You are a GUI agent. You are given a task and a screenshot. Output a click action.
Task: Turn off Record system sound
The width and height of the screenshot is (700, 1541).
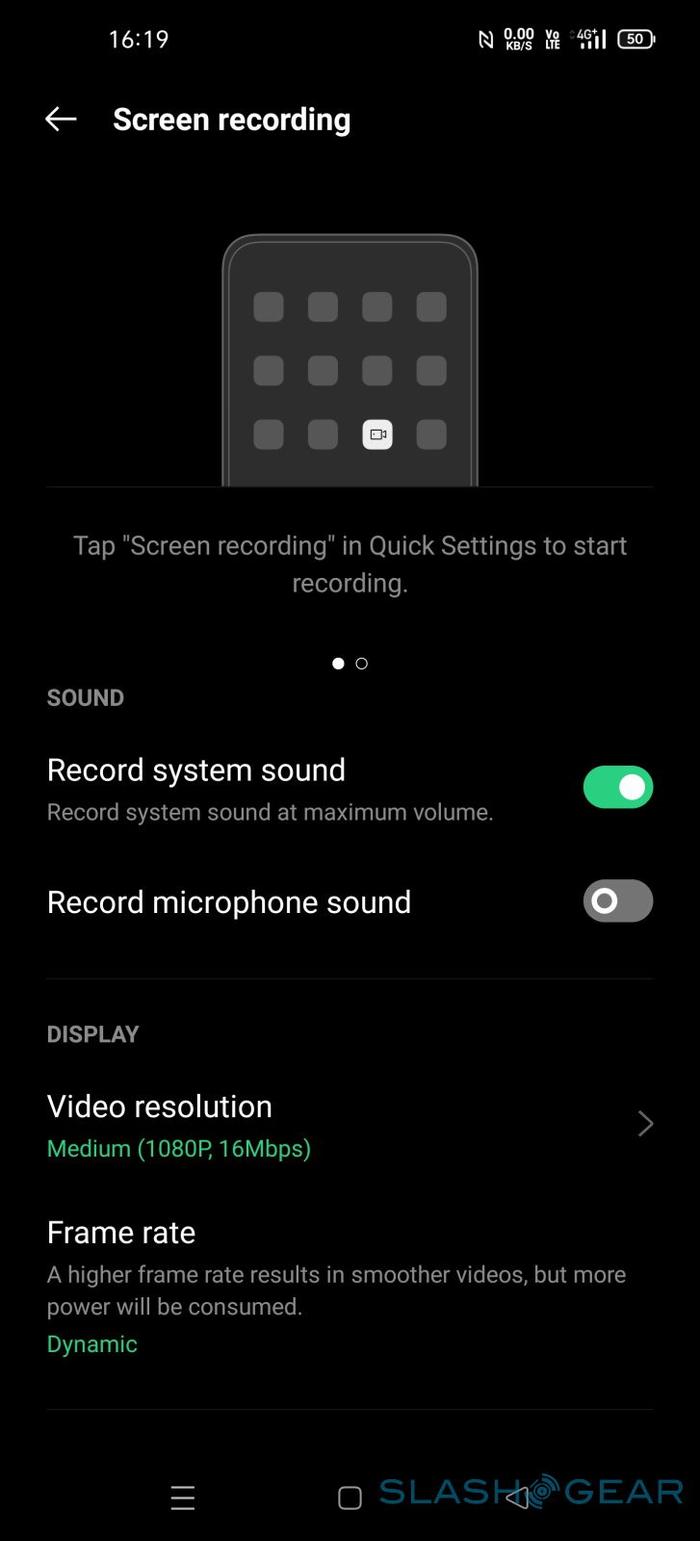click(x=617, y=787)
